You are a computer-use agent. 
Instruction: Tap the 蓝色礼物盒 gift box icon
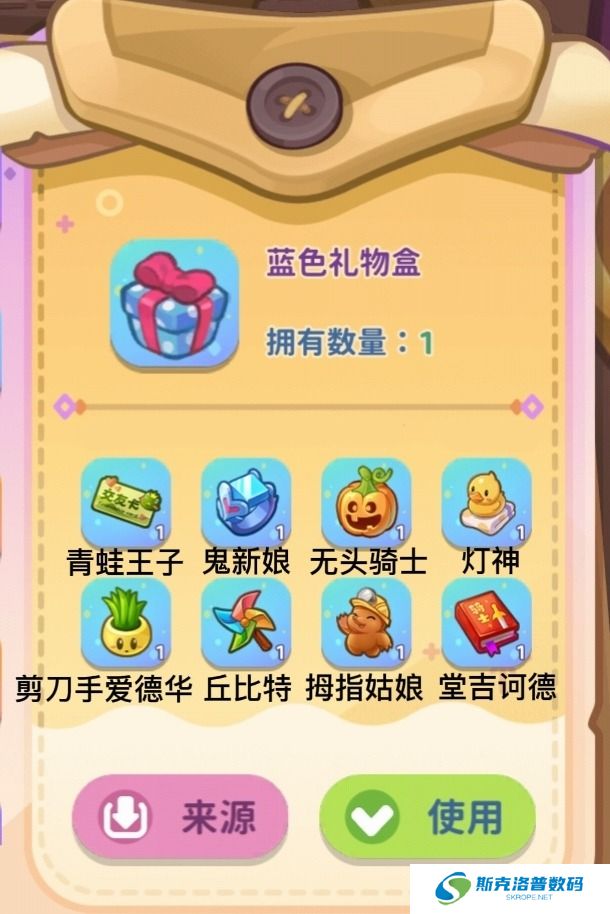click(174, 302)
